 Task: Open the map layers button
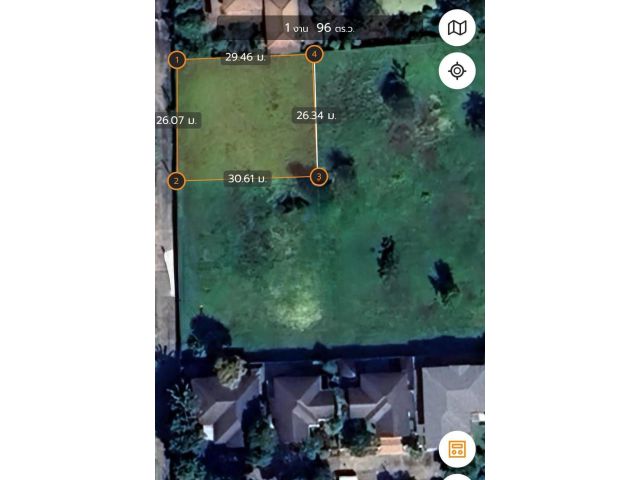457,28
